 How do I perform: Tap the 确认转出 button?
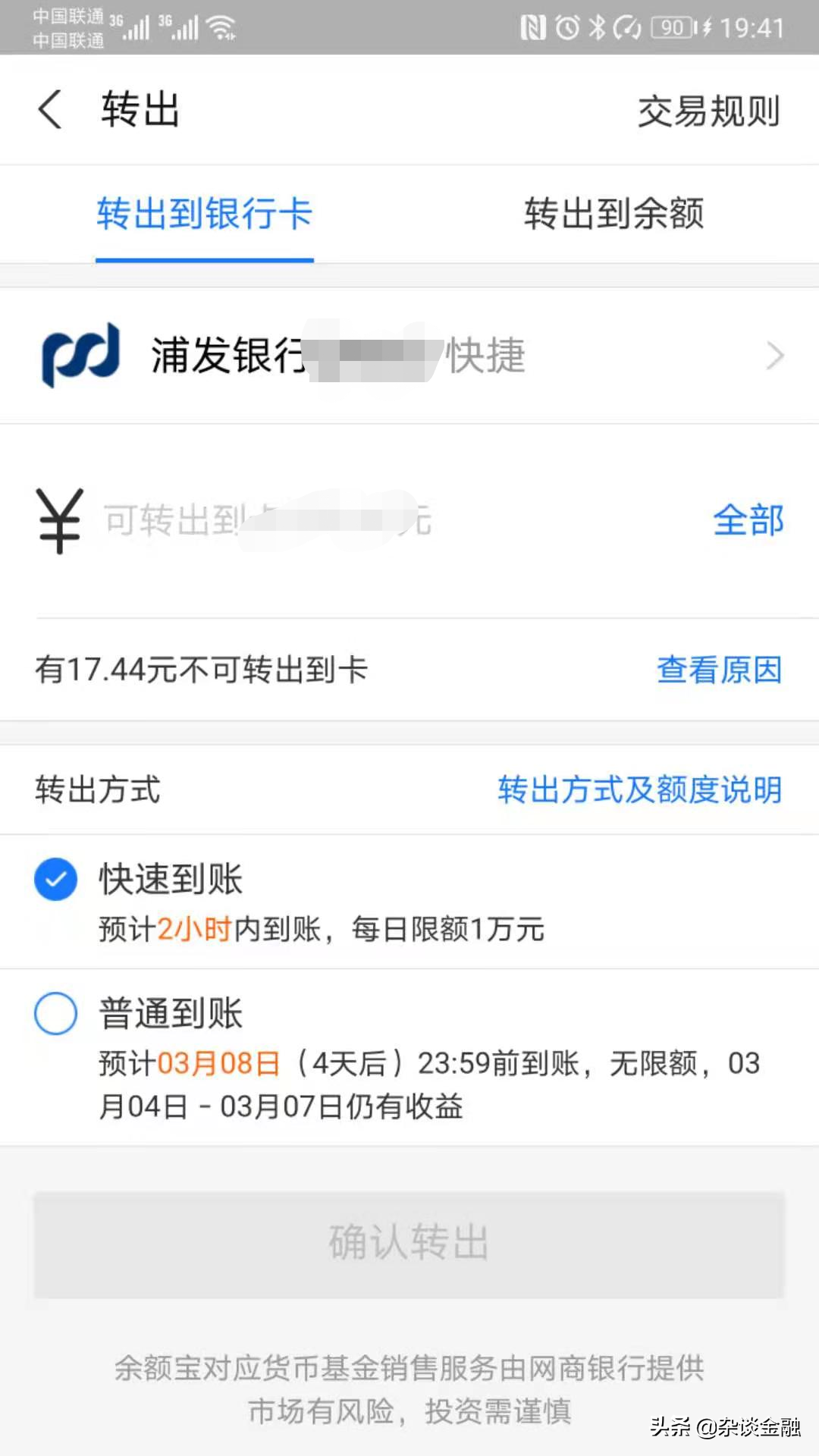click(x=409, y=1244)
